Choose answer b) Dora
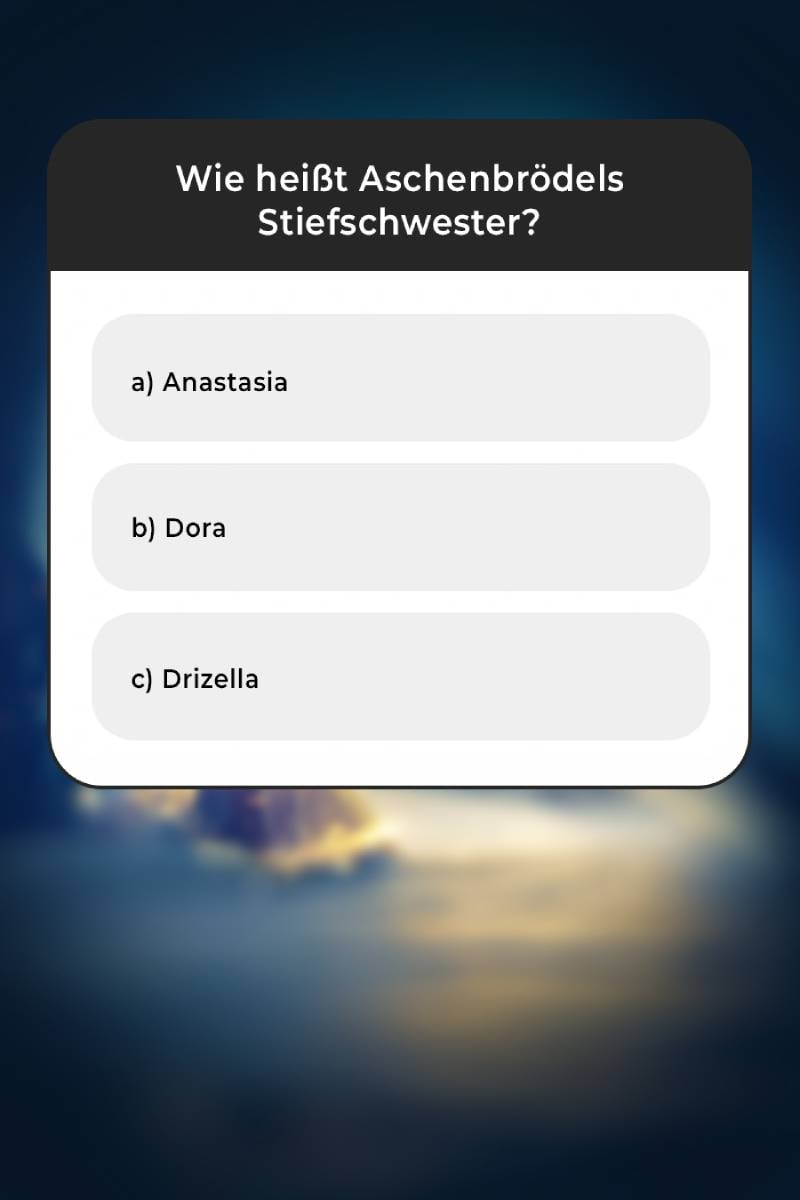This screenshot has width=800, height=1200. pyautogui.click(x=400, y=527)
